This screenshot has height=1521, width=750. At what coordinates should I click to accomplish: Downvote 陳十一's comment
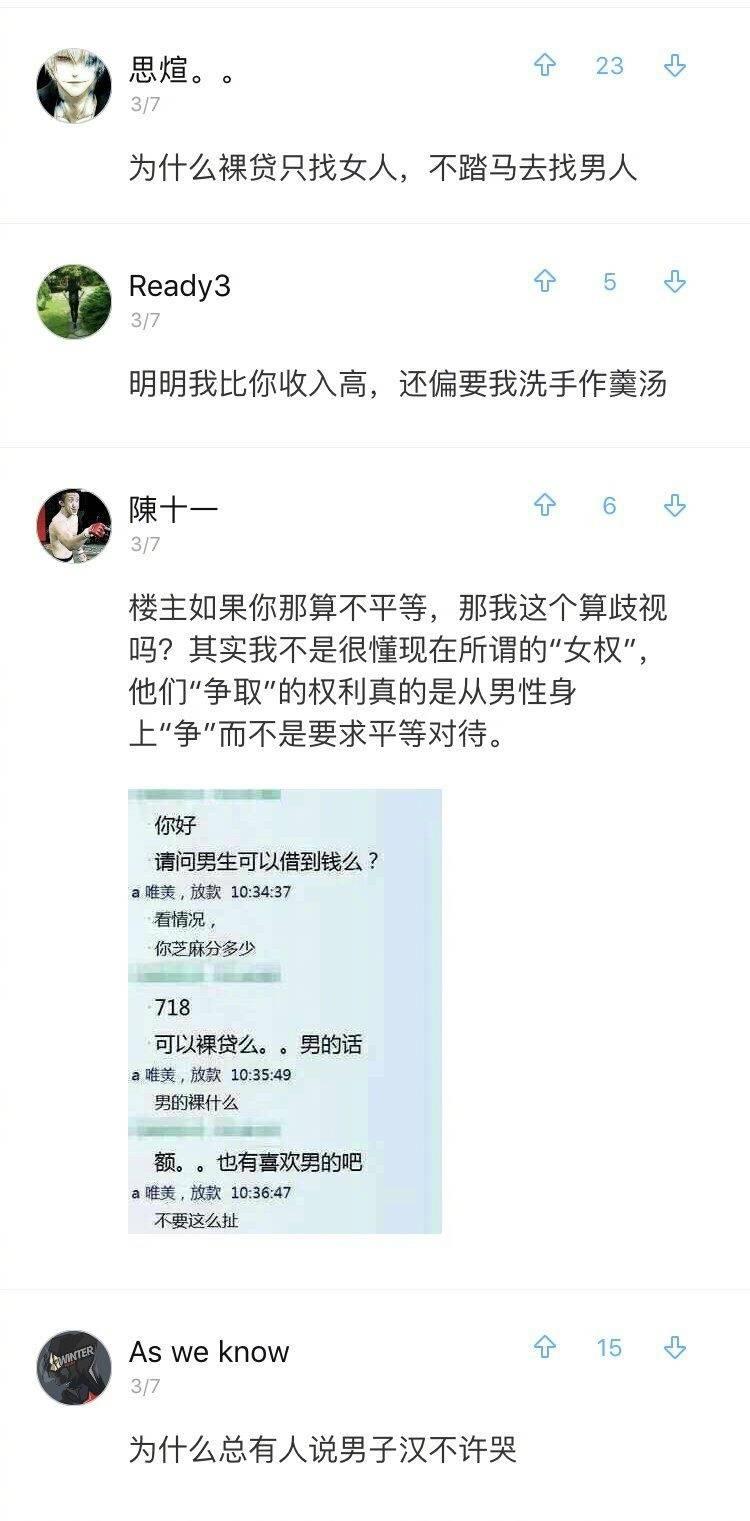675,506
